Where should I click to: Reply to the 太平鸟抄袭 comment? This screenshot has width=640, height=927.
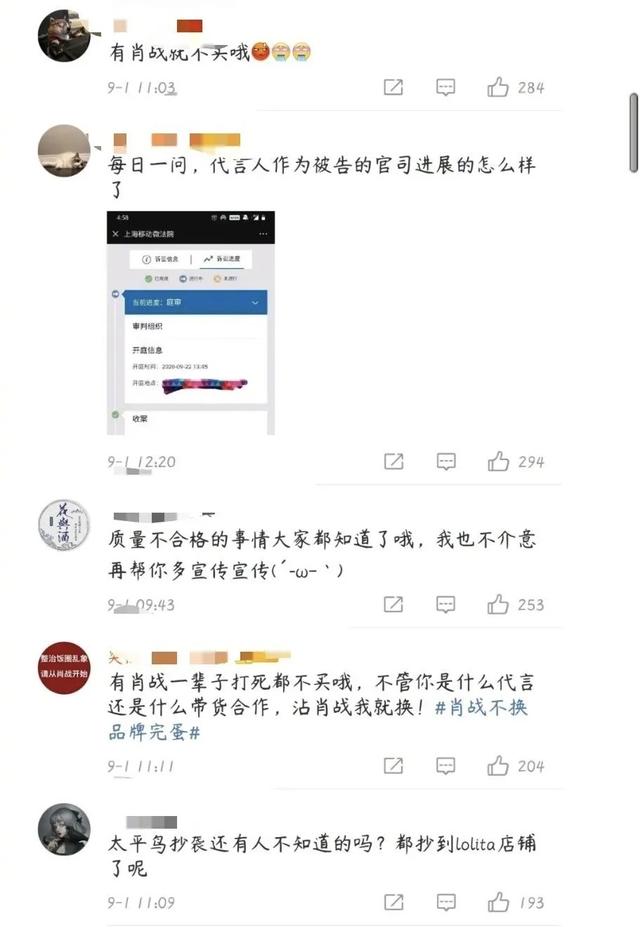(446, 903)
